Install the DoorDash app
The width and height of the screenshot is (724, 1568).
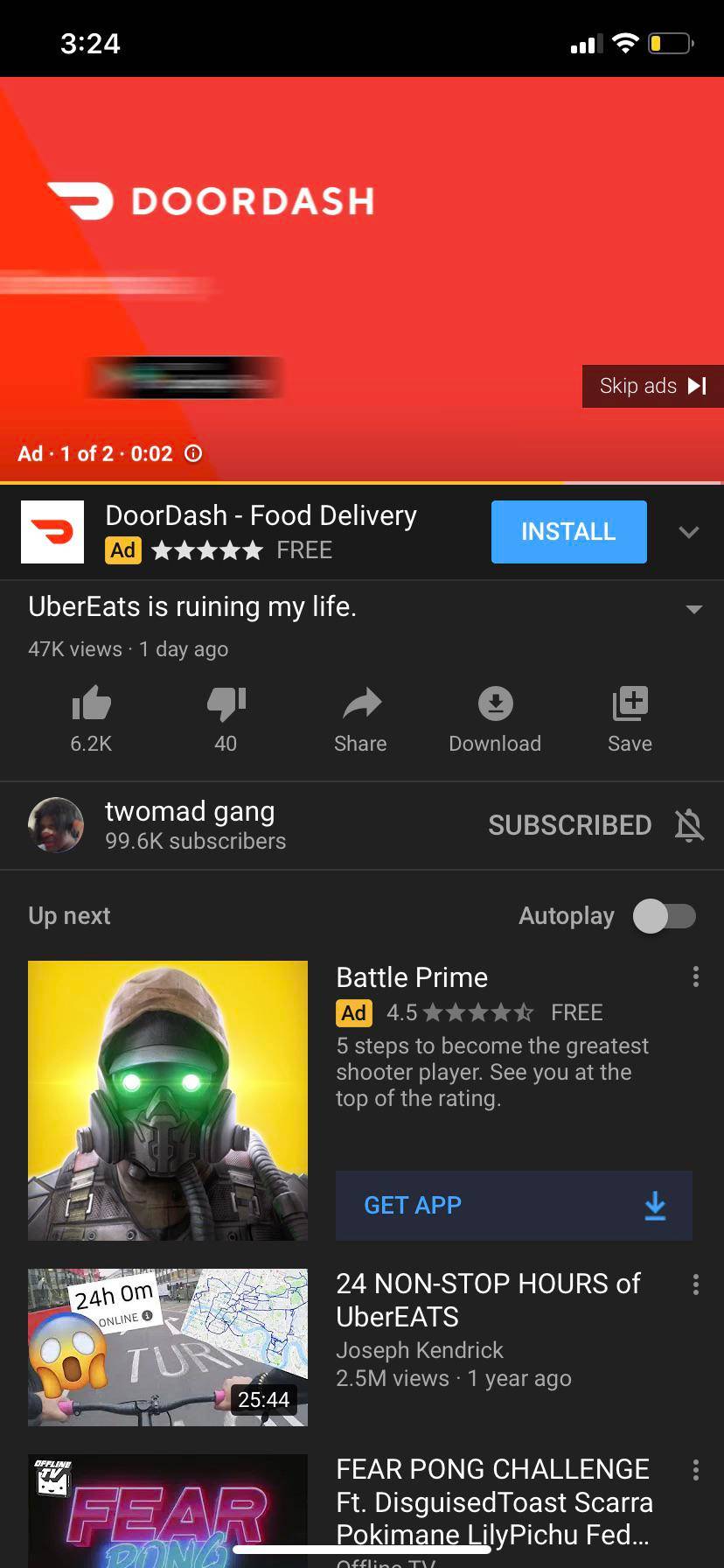(568, 531)
